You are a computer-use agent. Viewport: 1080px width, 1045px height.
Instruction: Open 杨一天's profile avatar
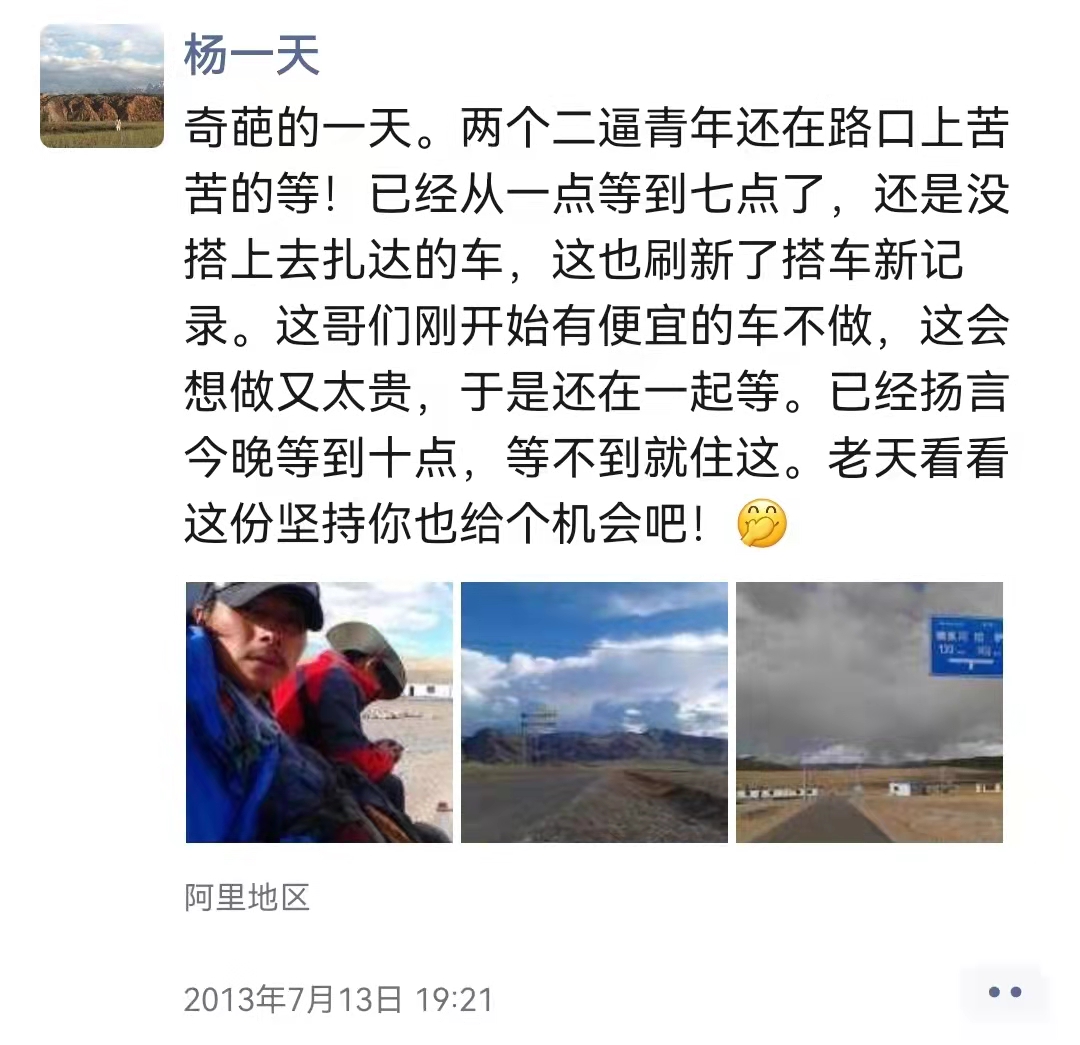tap(101, 86)
